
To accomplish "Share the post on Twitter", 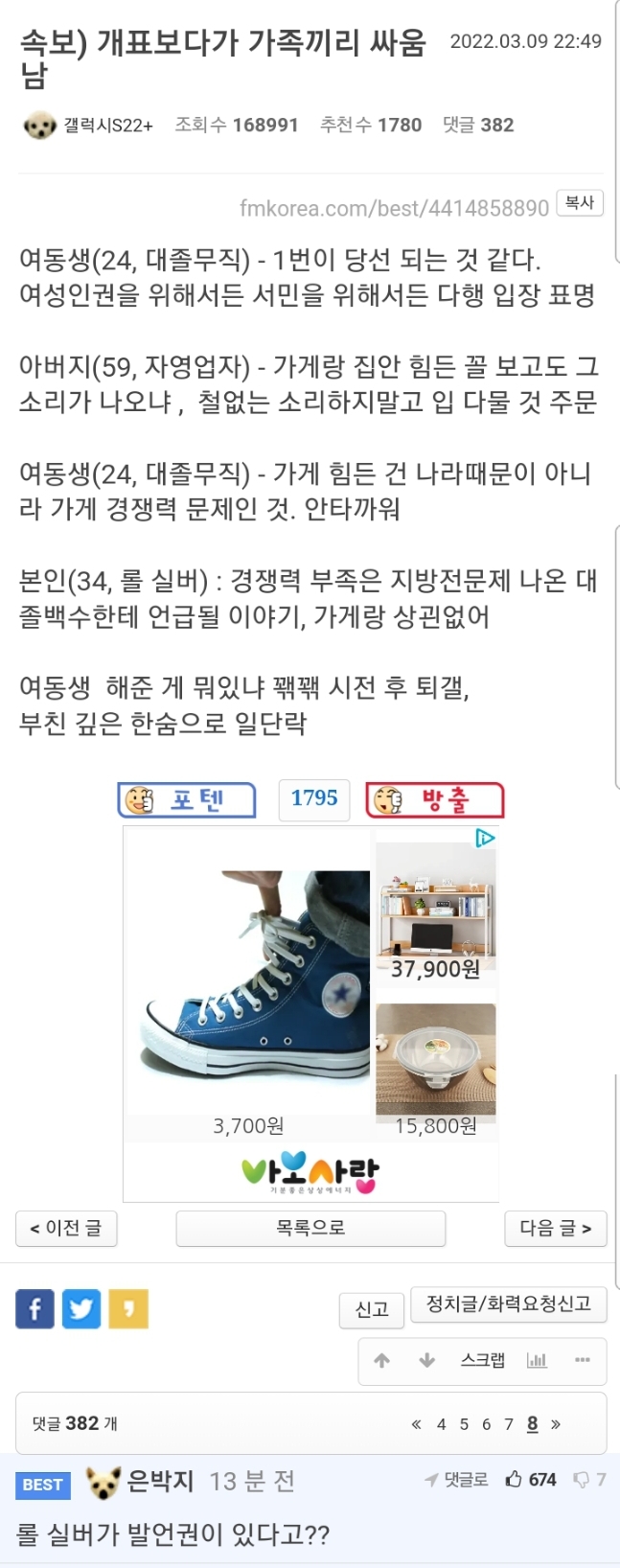I will [x=81, y=1308].
